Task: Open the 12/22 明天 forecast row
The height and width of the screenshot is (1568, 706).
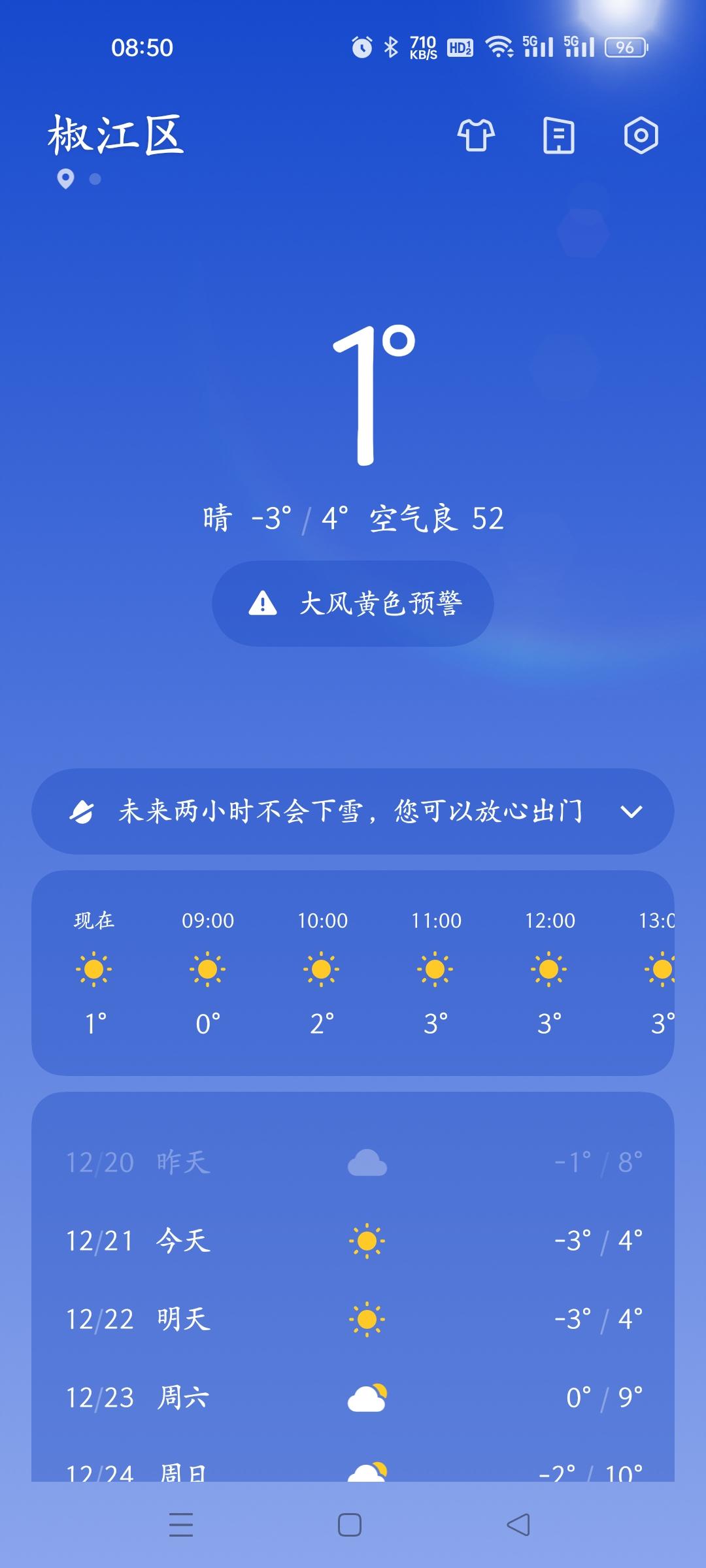Action: tap(353, 1319)
